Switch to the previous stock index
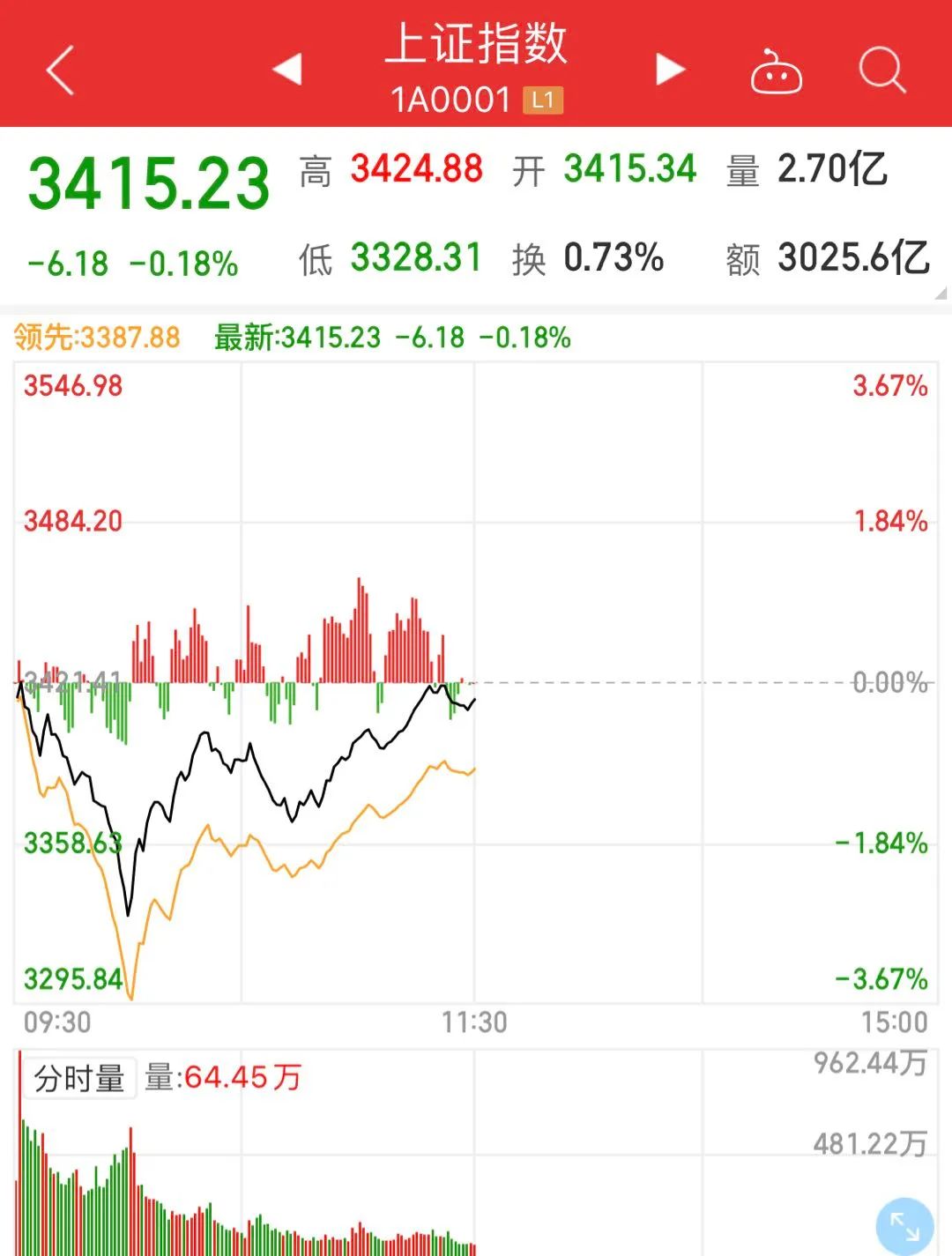The height and width of the screenshot is (1256, 952). click(x=287, y=69)
